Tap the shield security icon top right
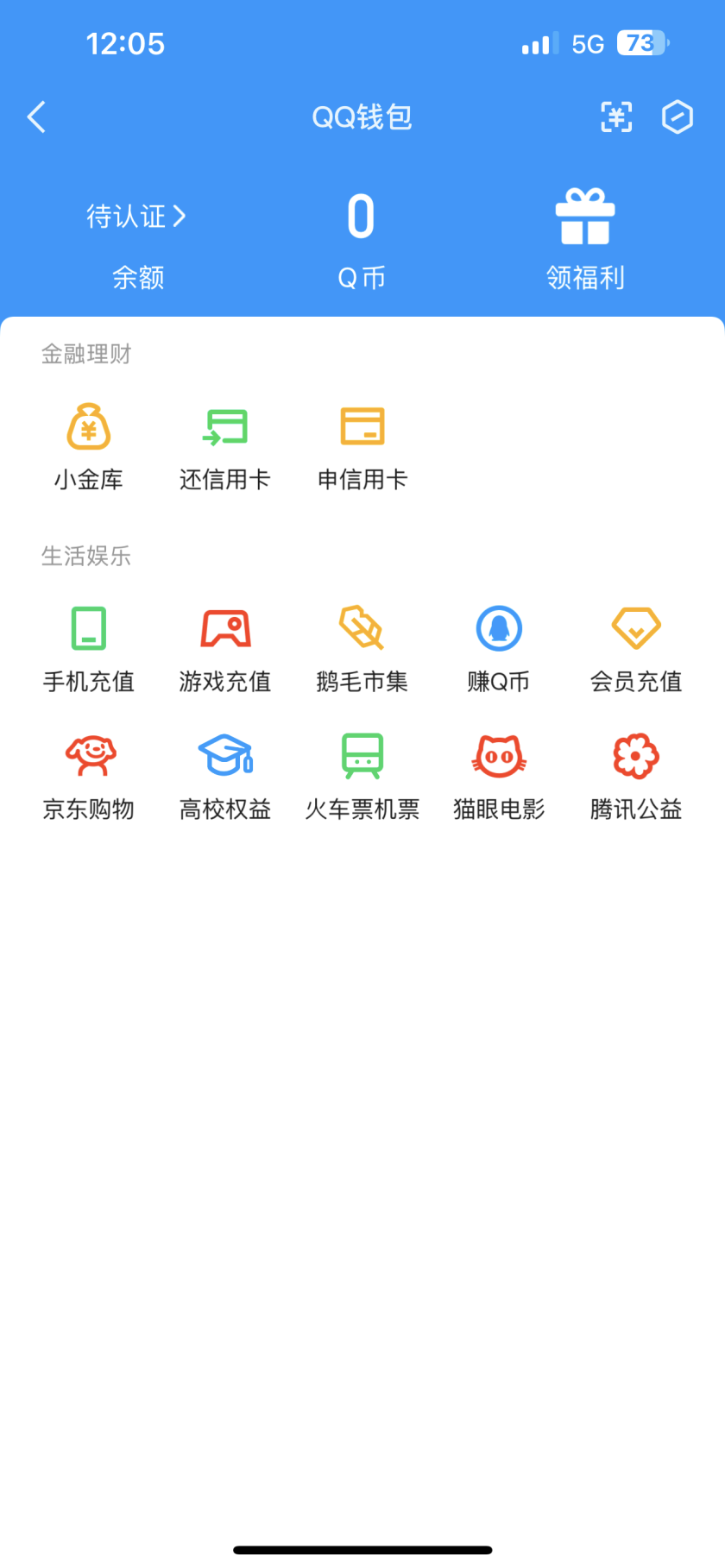 [x=678, y=117]
